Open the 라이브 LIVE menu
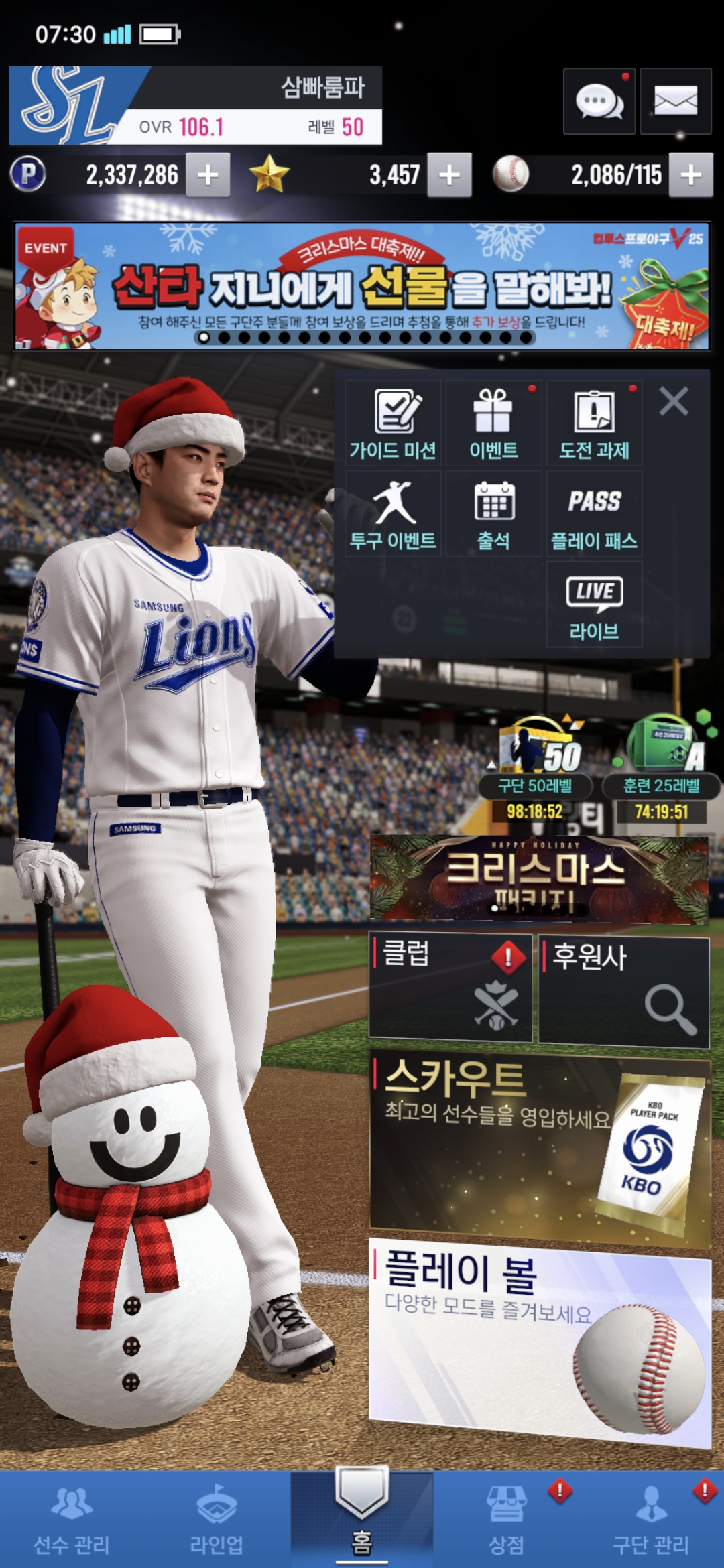Screen dimensions: 724x1568 [594, 604]
